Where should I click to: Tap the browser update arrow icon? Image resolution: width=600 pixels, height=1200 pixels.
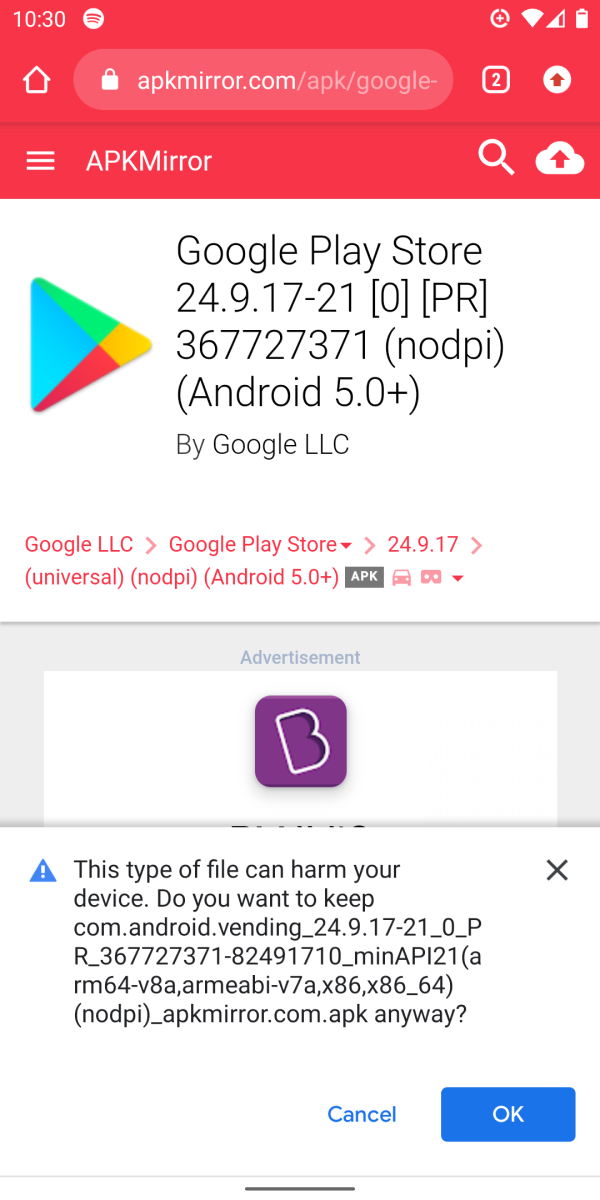point(557,80)
